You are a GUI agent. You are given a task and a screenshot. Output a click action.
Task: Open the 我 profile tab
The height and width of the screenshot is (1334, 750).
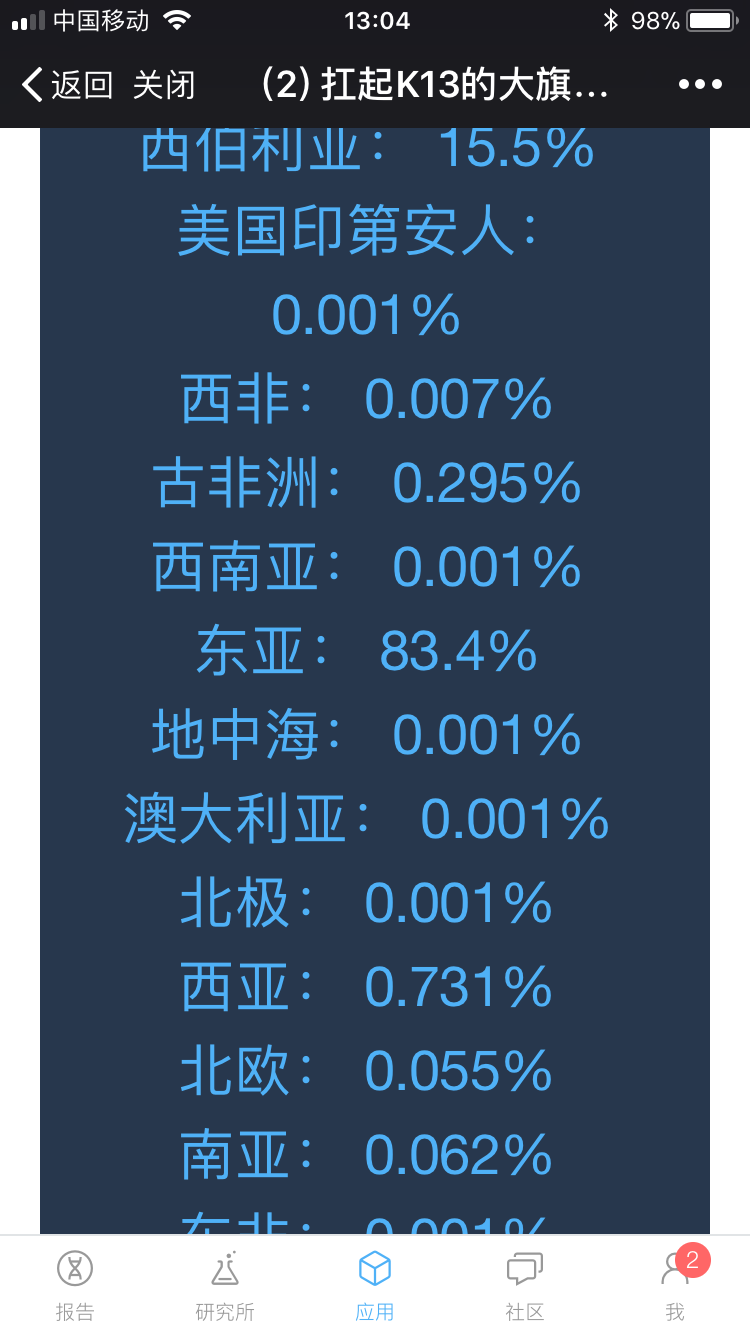[x=675, y=1285]
